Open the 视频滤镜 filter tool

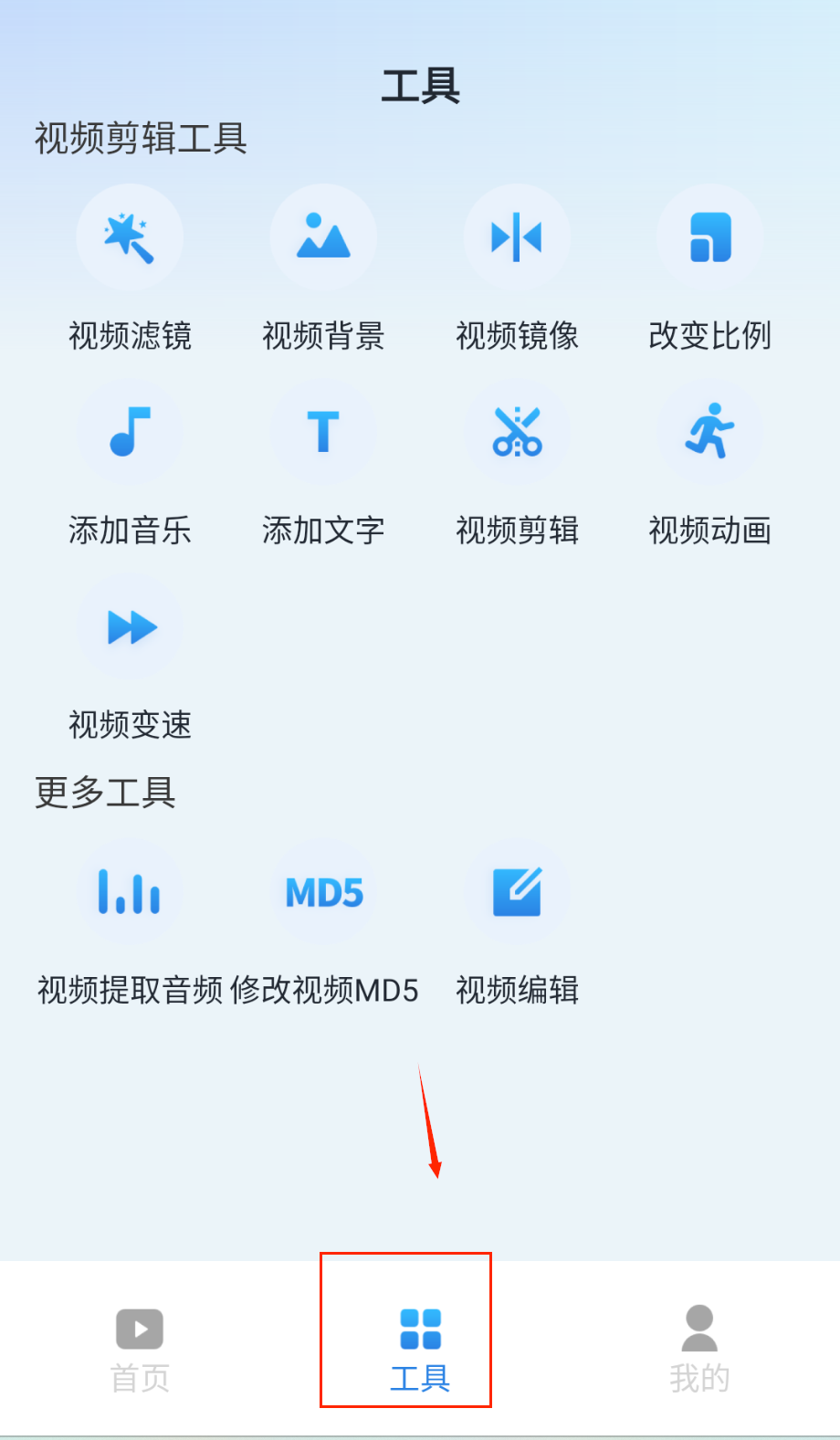[x=130, y=238]
